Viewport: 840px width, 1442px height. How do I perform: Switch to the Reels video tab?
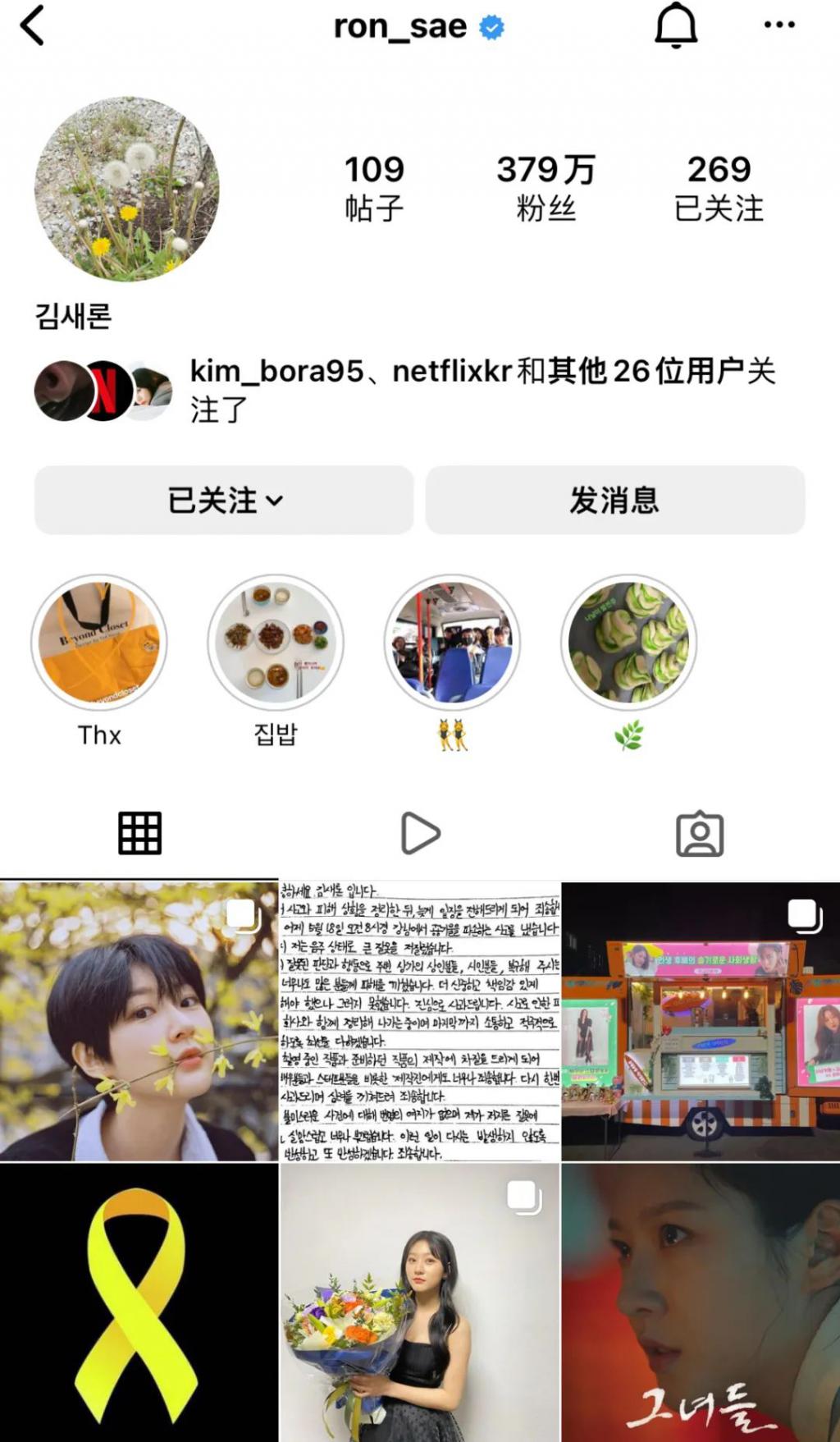click(x=420, y=834)
